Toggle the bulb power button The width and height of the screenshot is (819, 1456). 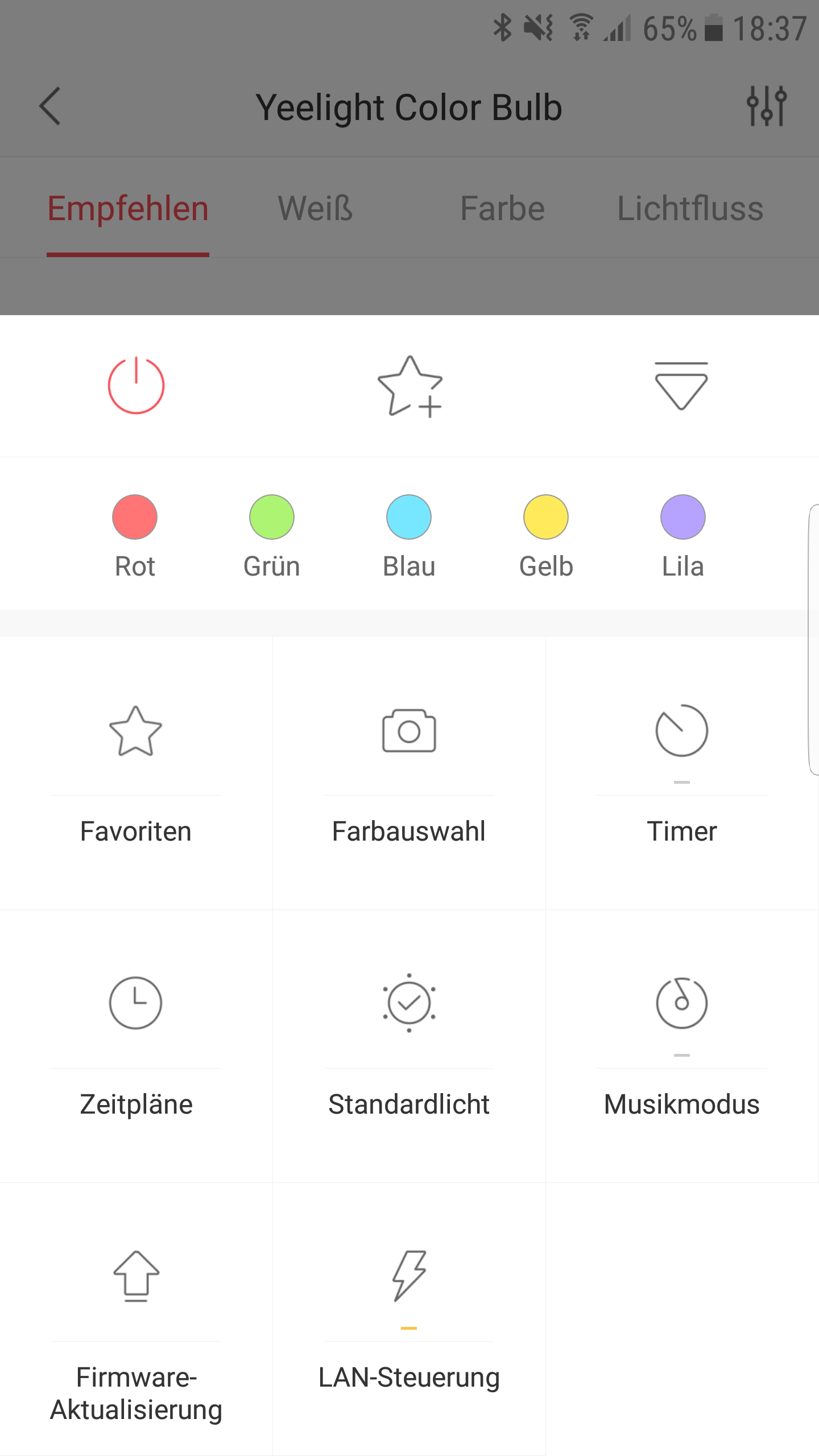point(136,386)
